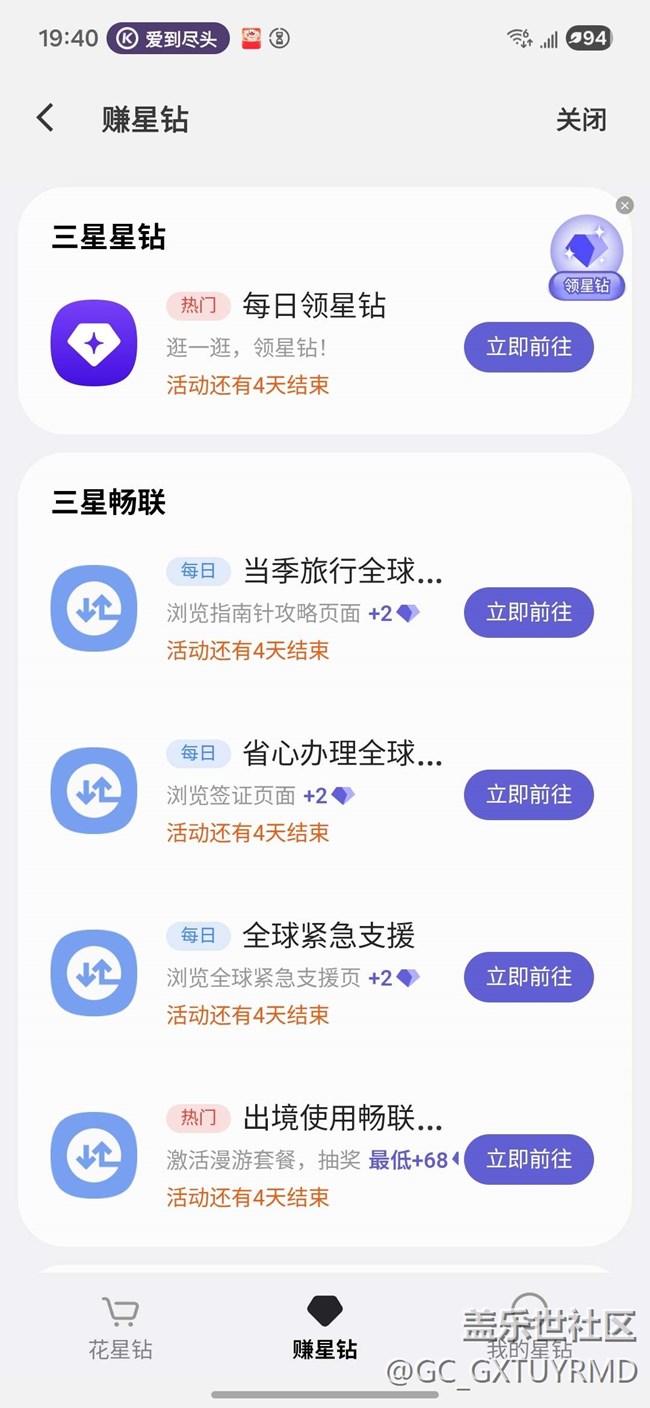Open the 我的星钻 tab
This screenshot has height=1408, width=650.
[x=530, y=1328]
